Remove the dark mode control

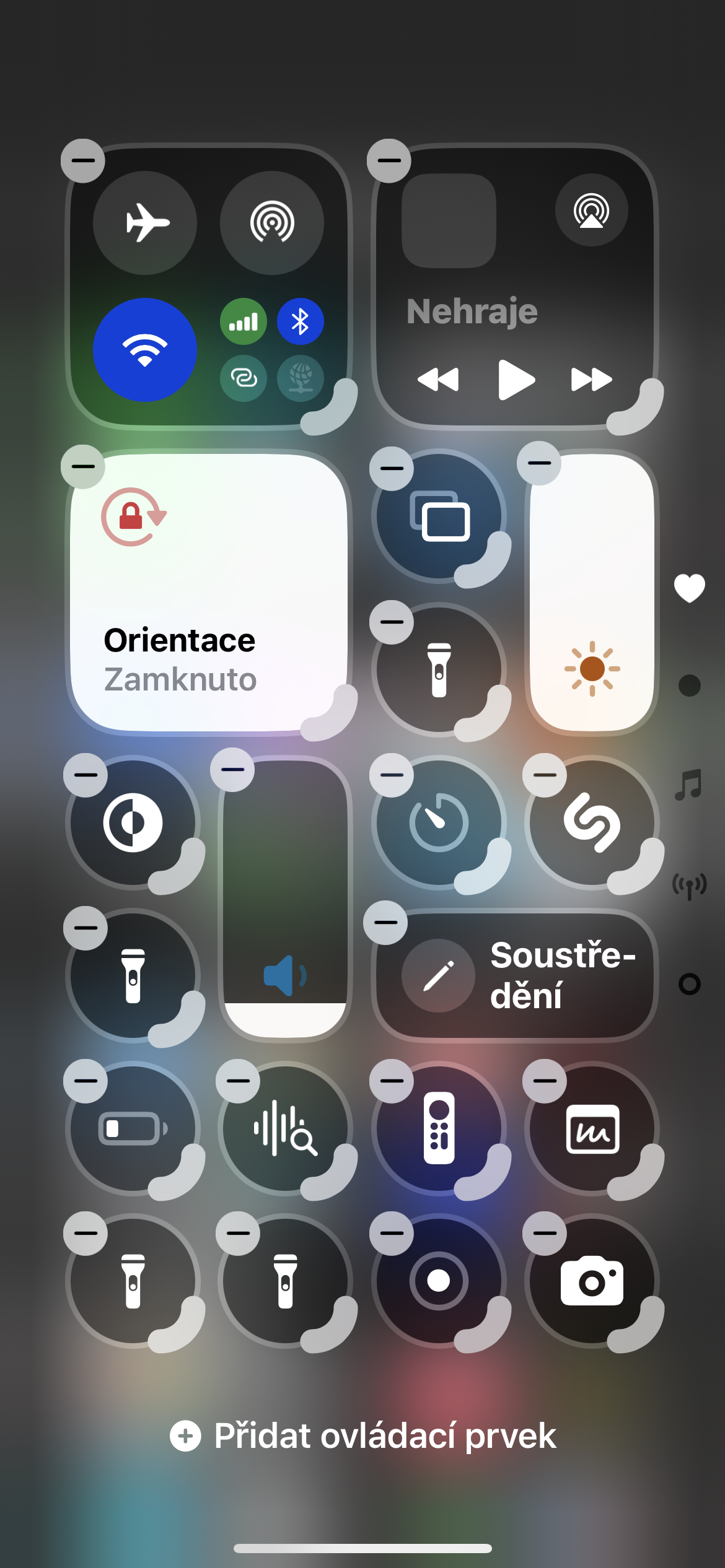tap(86, 775)
